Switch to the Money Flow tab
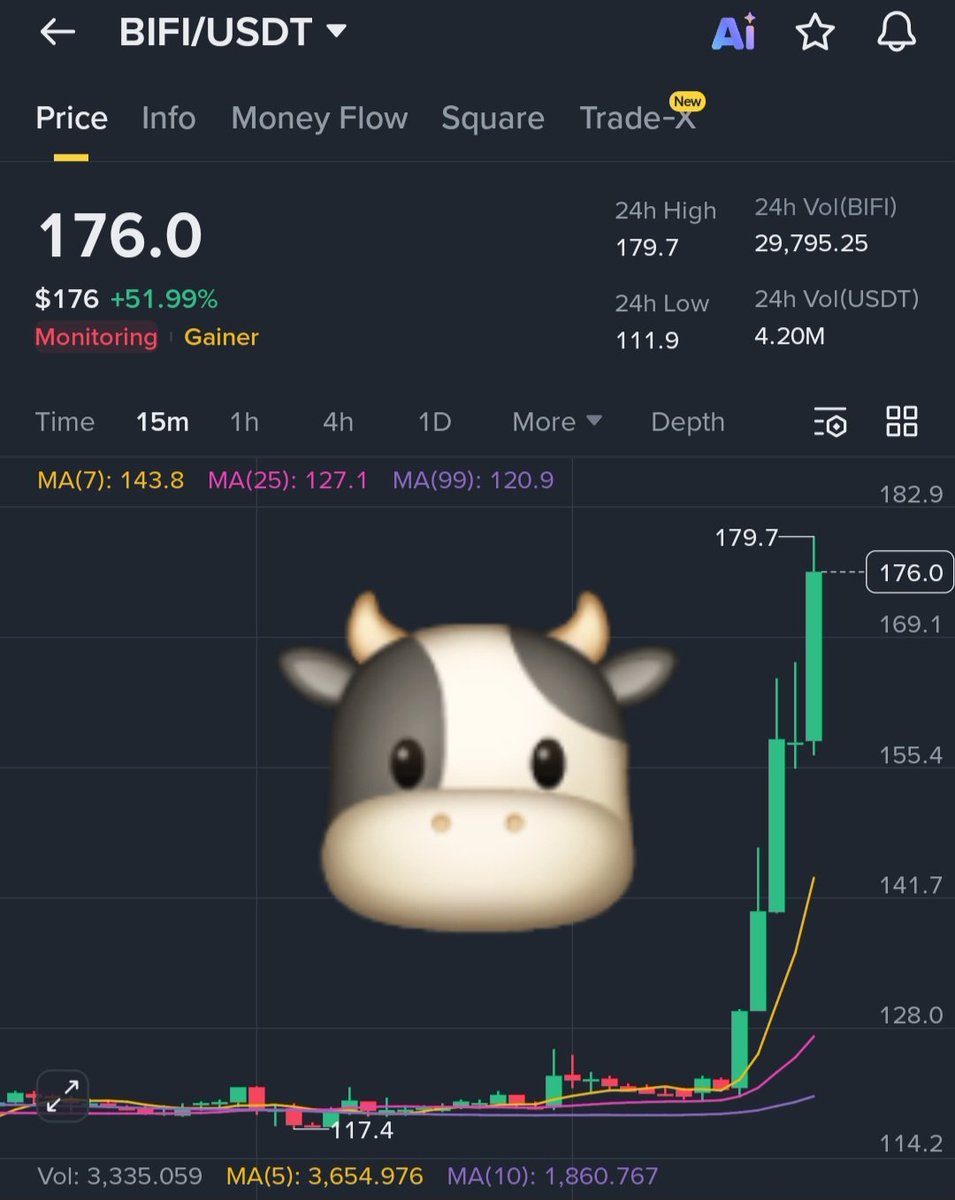 tap(319, 118)
